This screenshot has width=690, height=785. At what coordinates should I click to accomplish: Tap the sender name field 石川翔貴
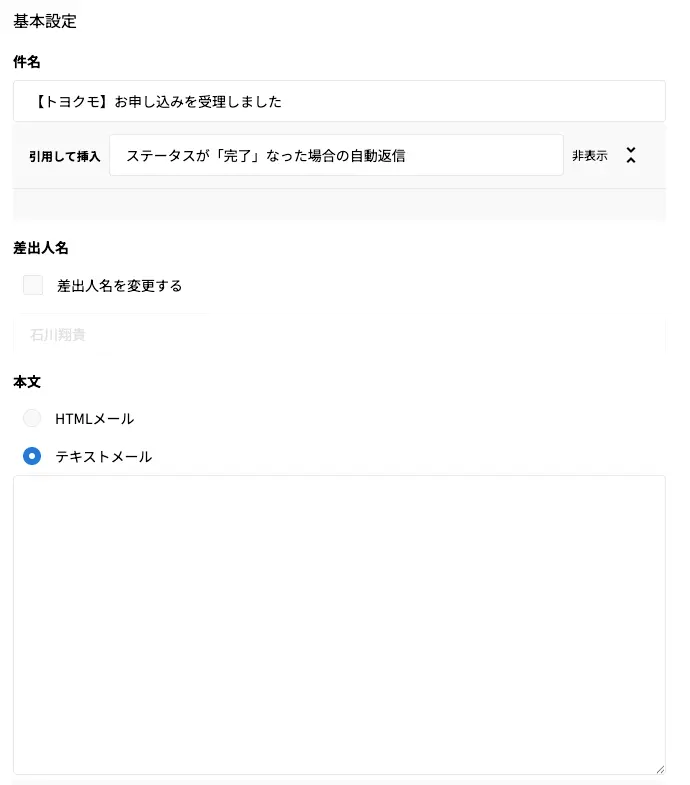(x=339, y=335)
